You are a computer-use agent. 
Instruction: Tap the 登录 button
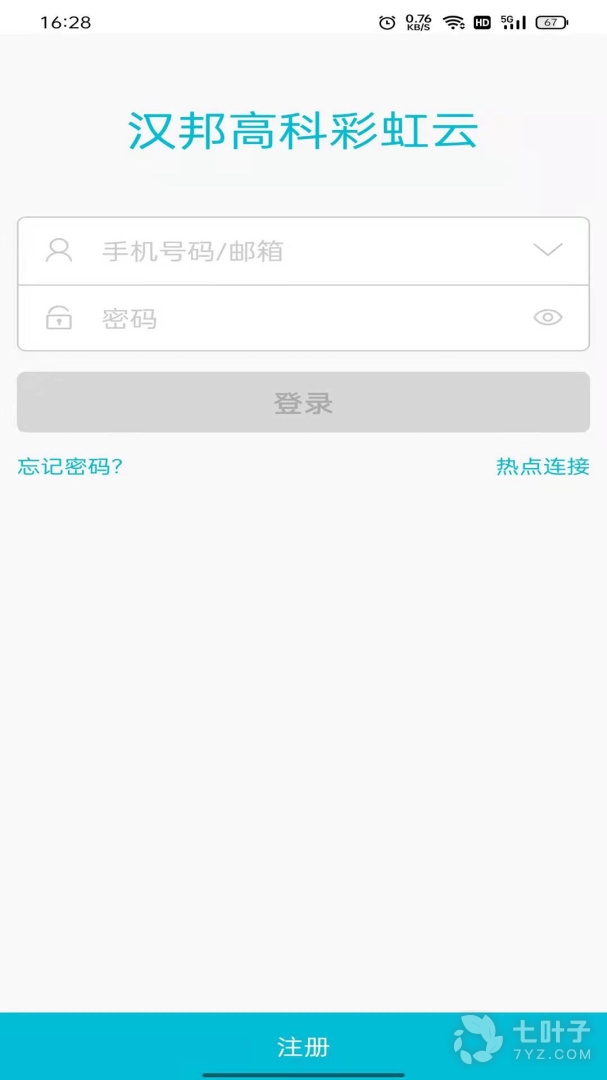(x=303, y=403)
